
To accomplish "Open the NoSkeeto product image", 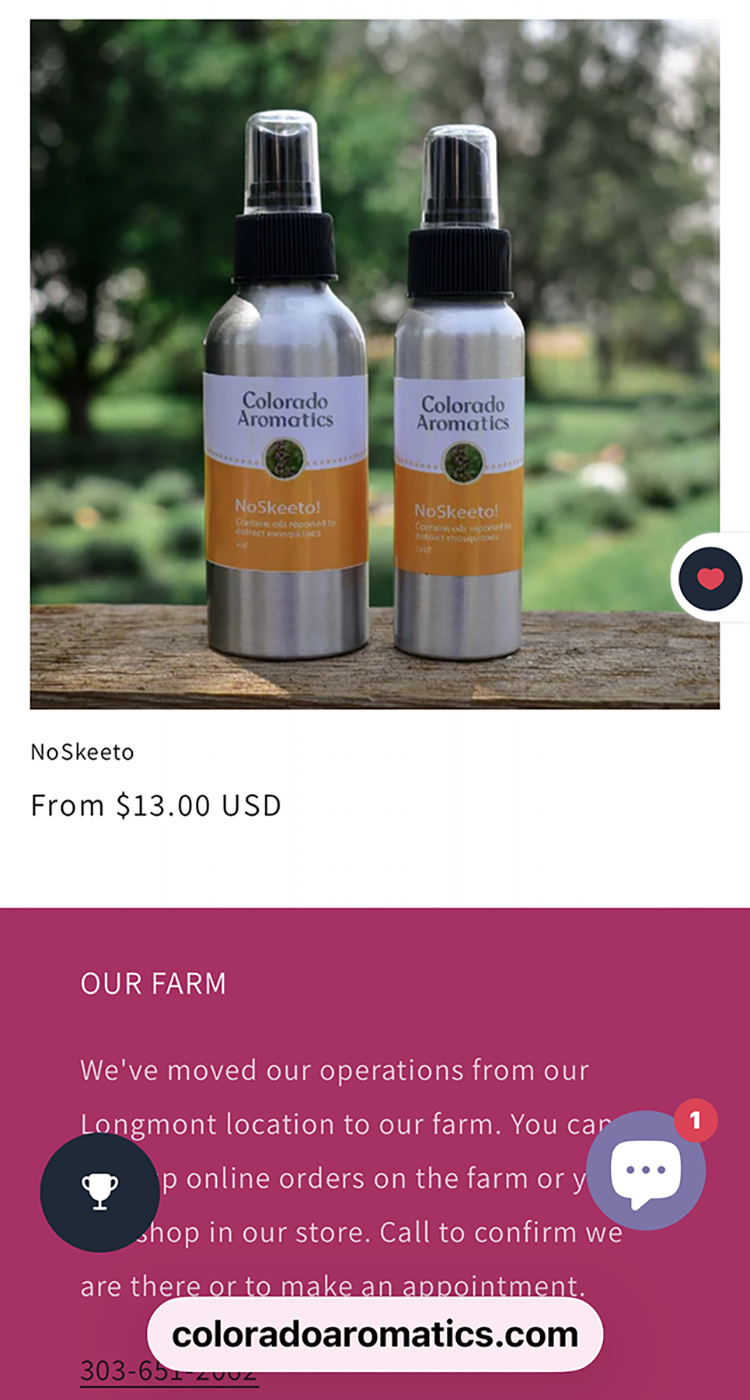I will pyautogui.click(x=375, y=364).
